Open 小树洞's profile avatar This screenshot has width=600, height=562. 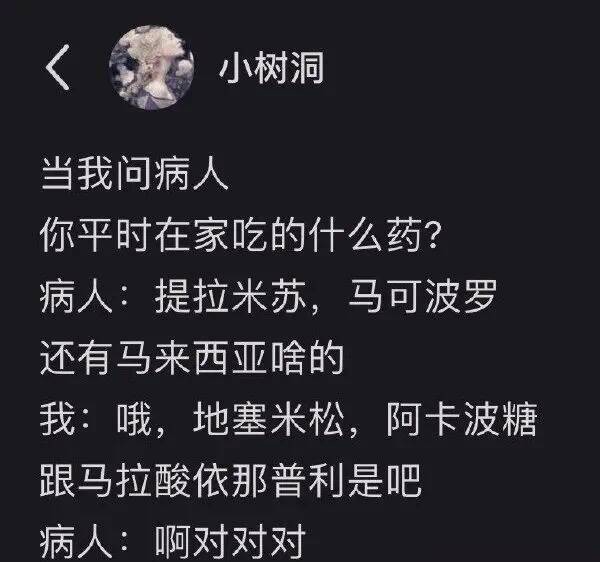pyautogui.click(x=151, y=67)
